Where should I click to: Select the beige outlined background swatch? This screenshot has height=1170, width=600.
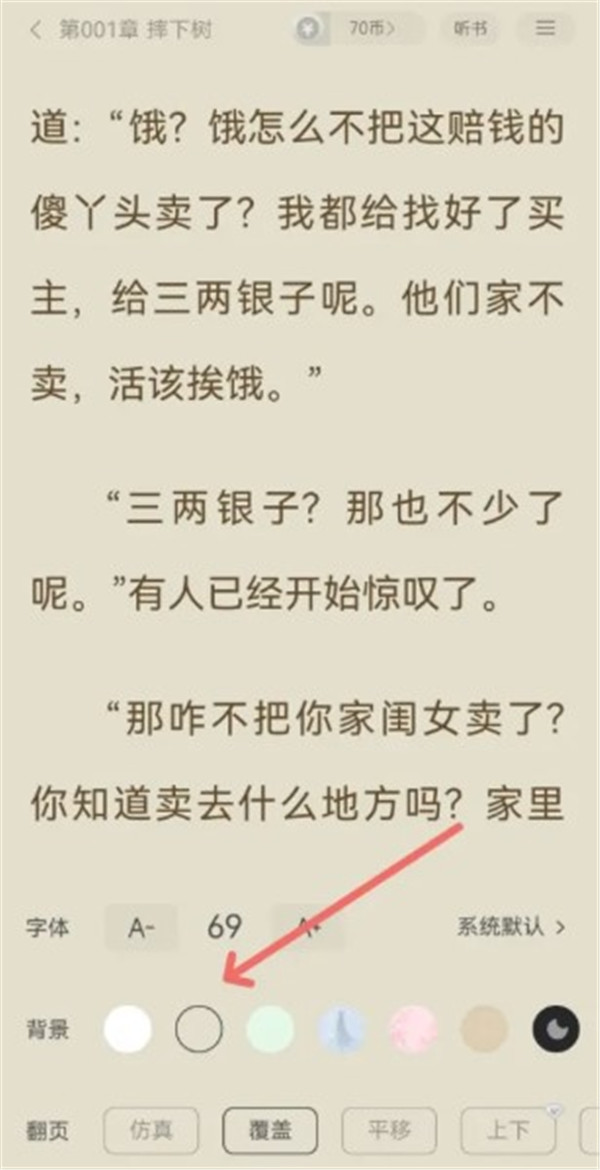pos(199,1029)
